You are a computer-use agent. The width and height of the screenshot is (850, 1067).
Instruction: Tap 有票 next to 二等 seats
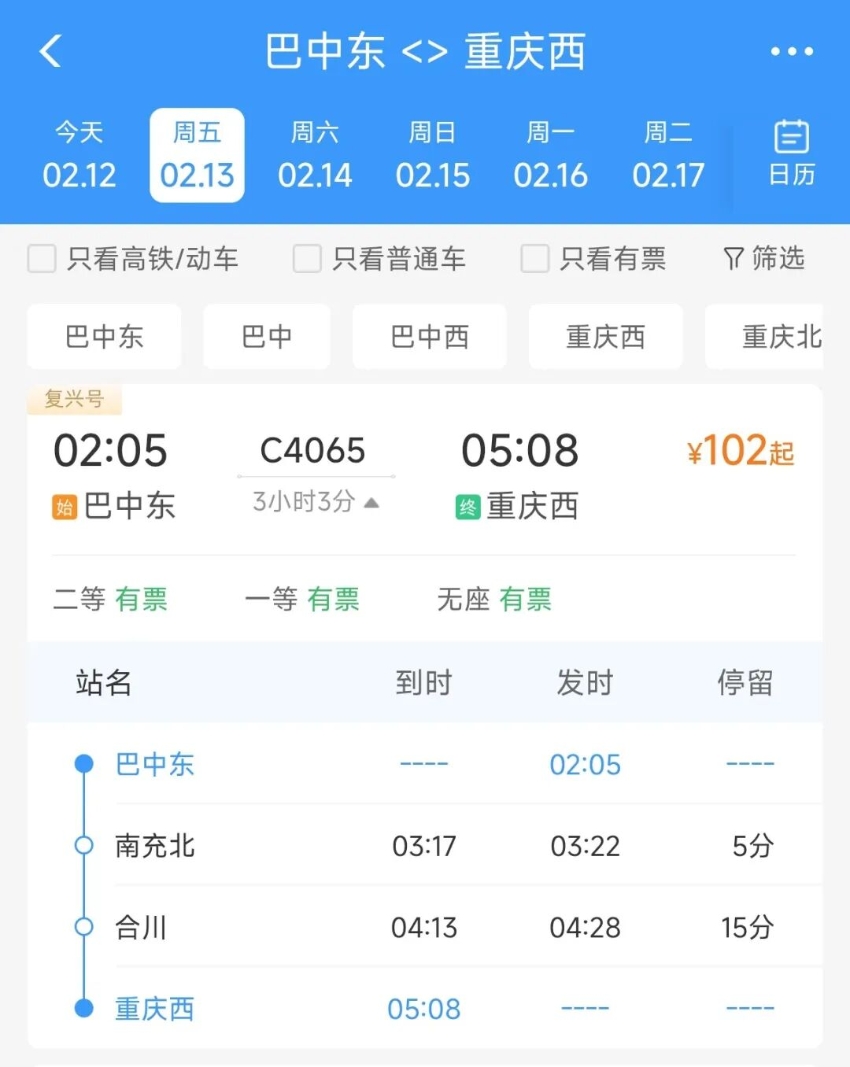pyautogui.click(x=140, y=601)
